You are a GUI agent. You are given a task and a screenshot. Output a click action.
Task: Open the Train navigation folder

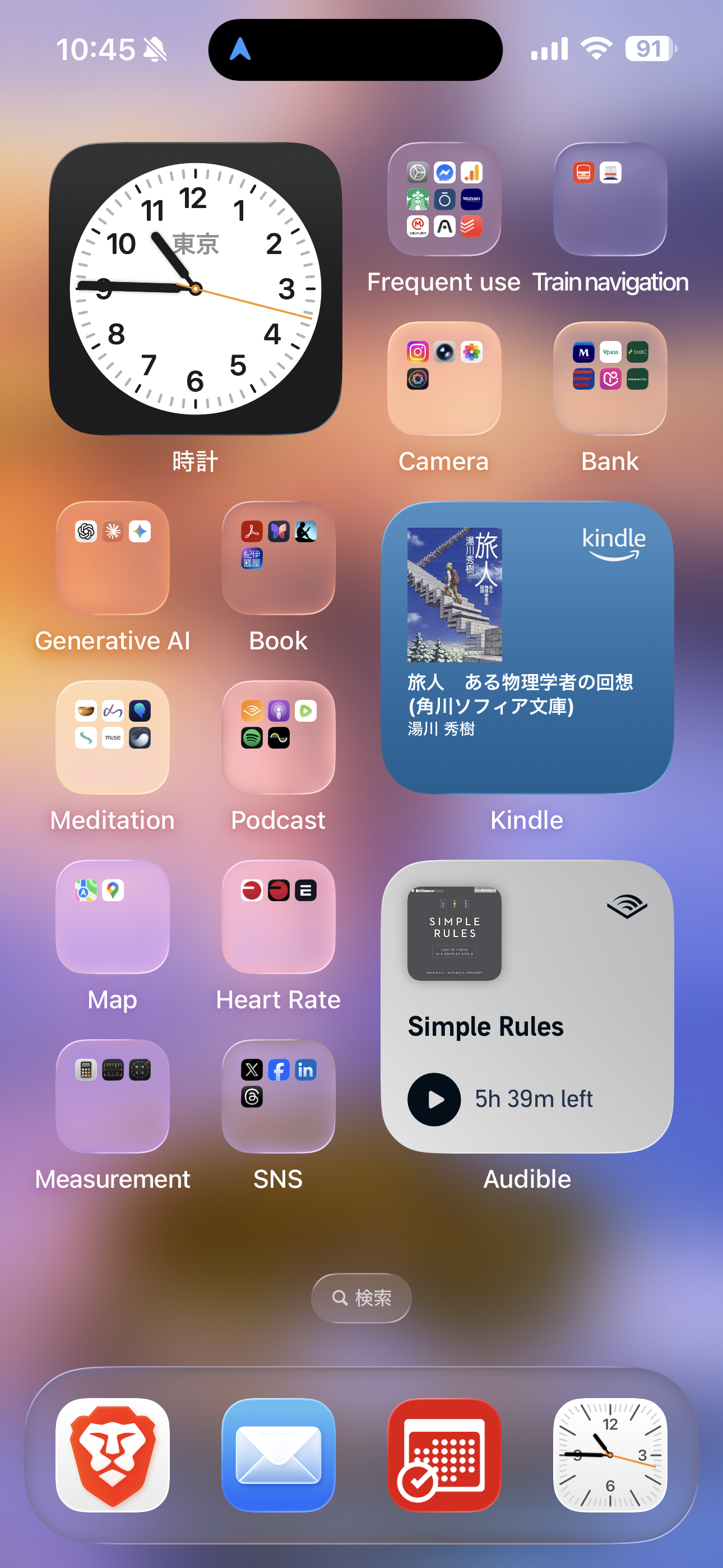[x=610, y=199]
